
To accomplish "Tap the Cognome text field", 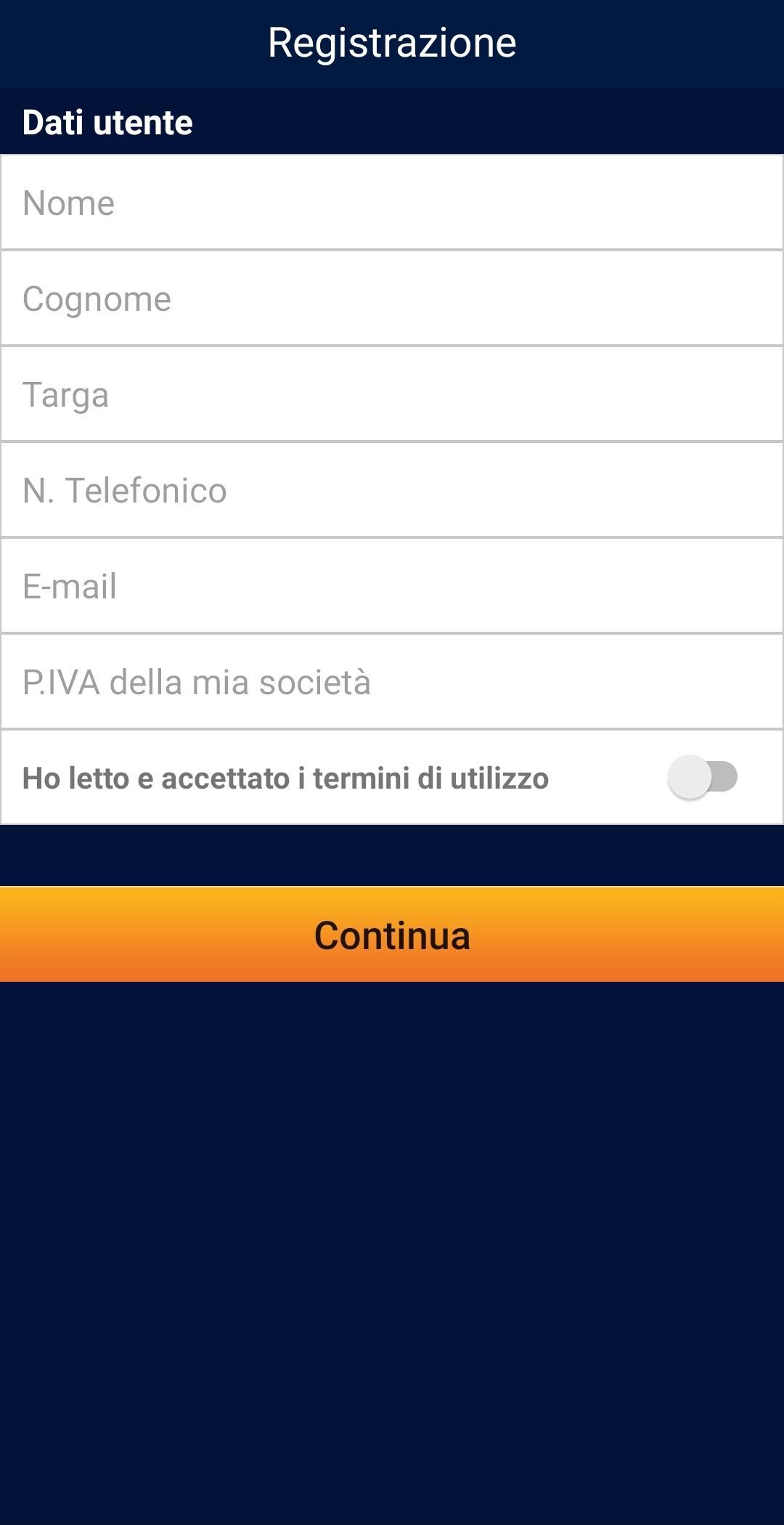I will 392,298.
